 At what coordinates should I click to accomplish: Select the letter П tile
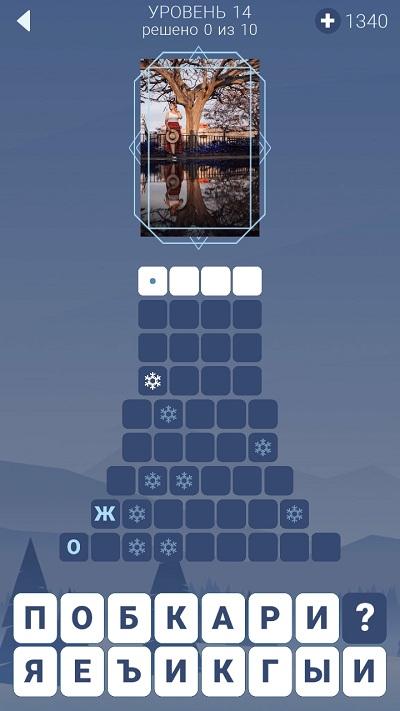pos(35,618)
